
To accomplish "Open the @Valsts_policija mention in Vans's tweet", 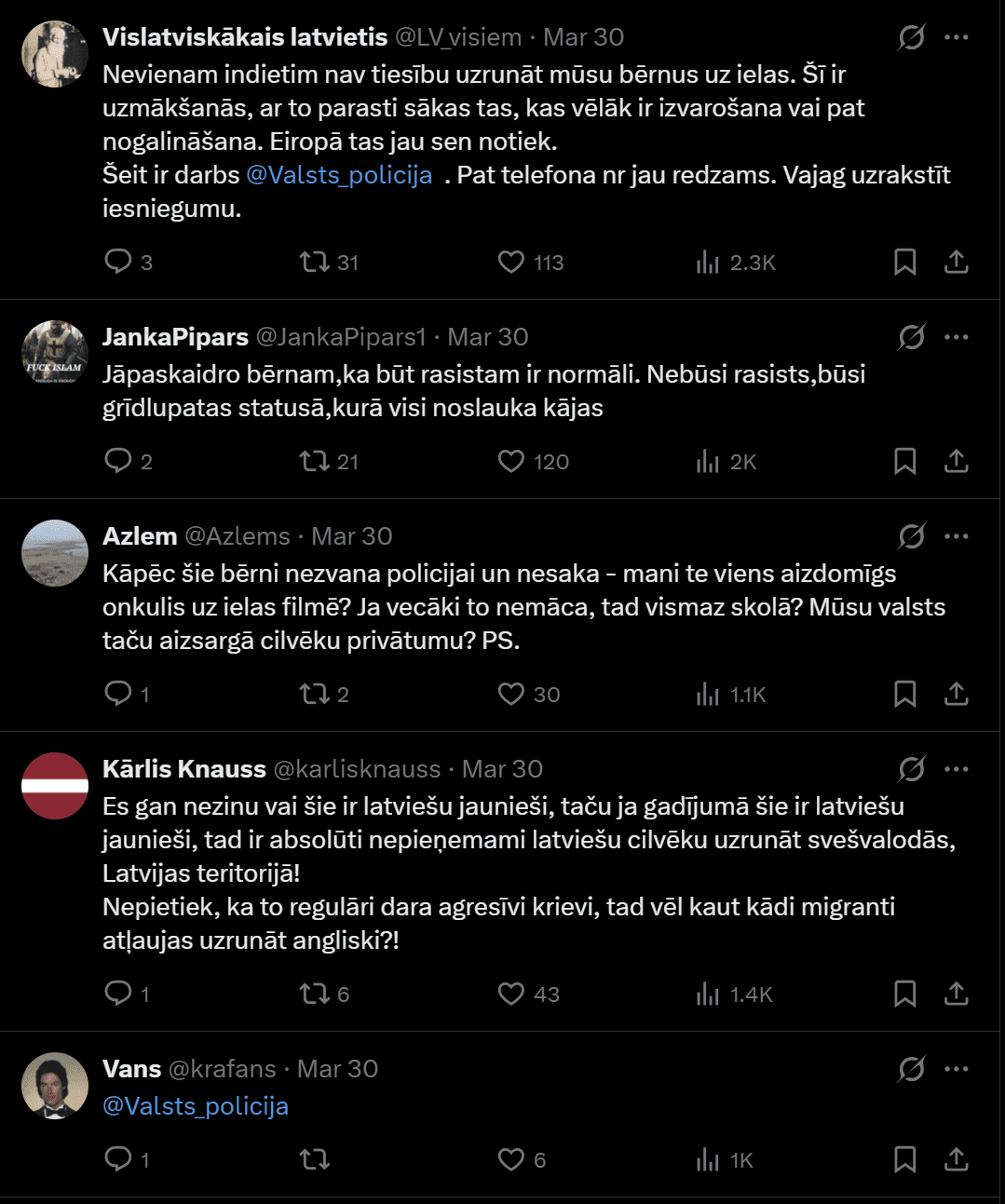I will (196, 1106).
